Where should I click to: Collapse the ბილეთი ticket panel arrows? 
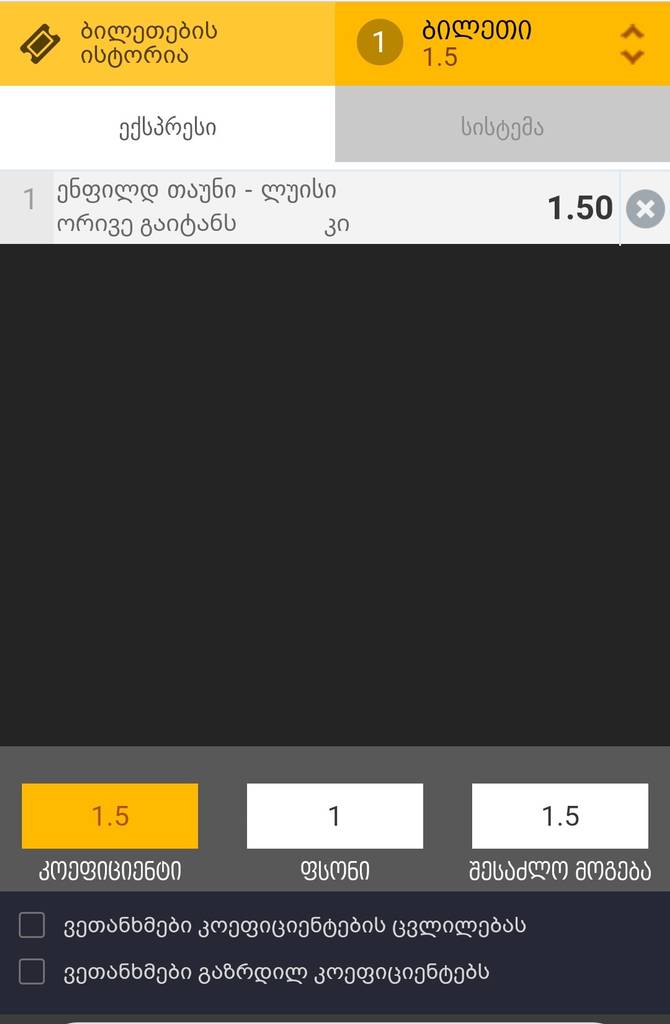click(x=632, y=44)
